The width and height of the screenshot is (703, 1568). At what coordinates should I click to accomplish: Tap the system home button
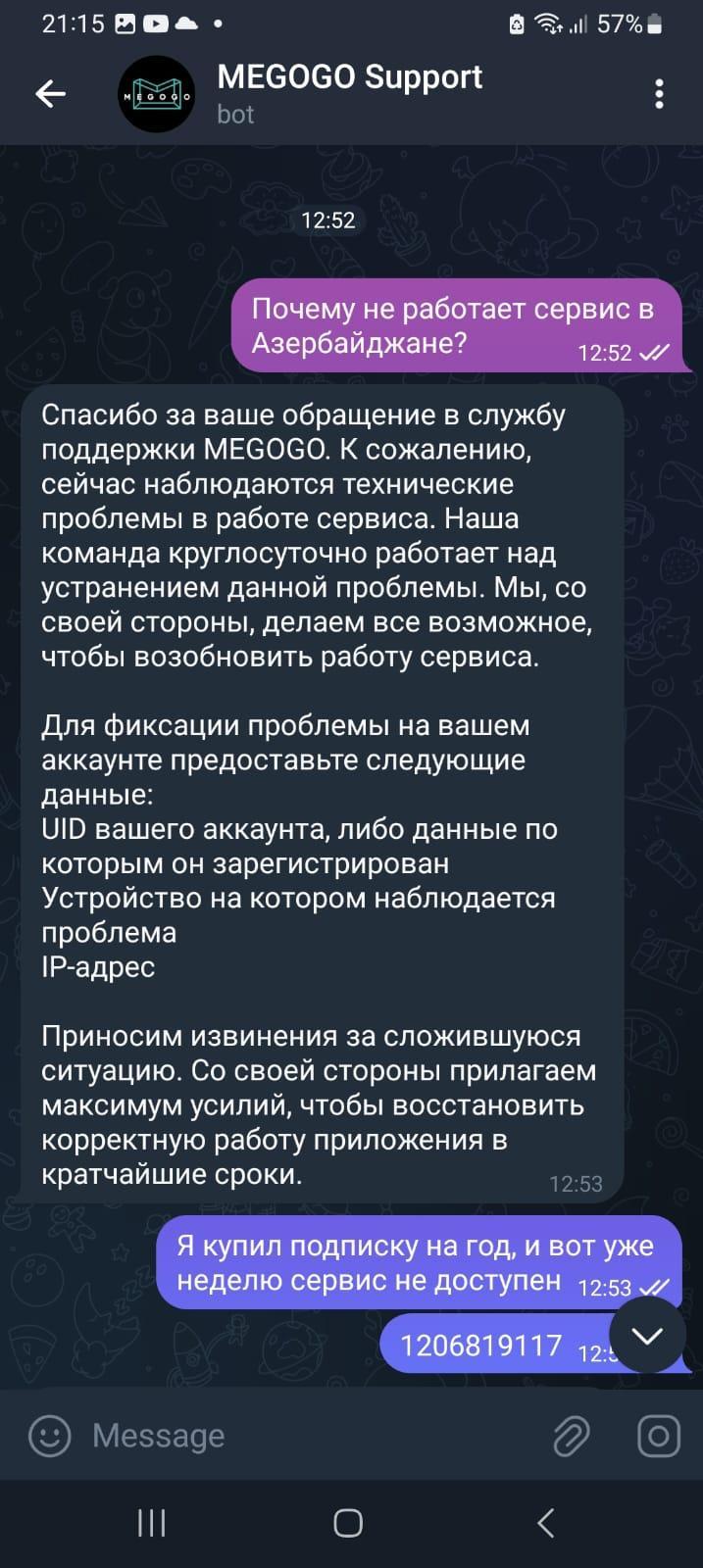[x=348, y=1523]
